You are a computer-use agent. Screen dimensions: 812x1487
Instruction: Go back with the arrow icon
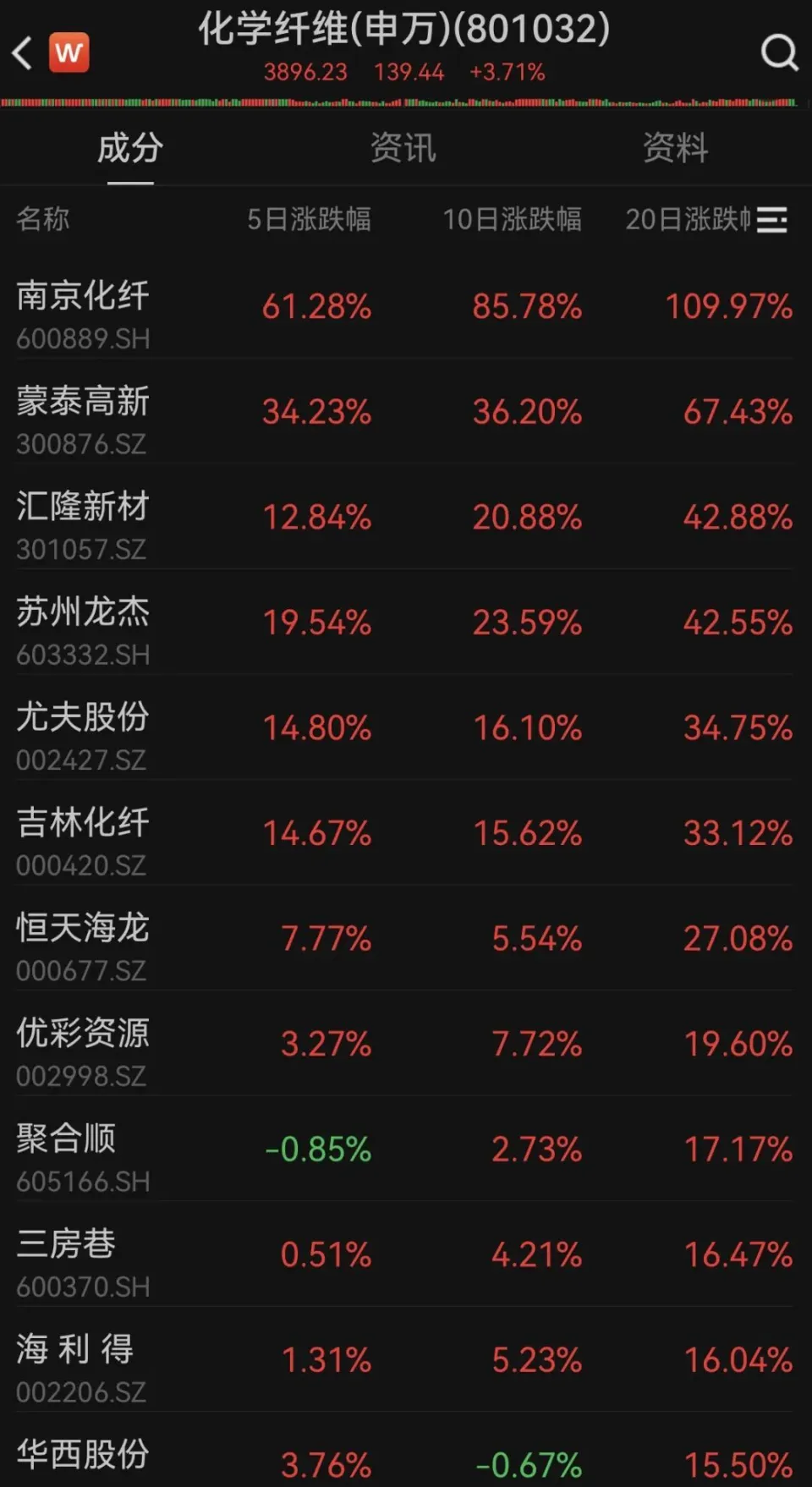[23, 52]
